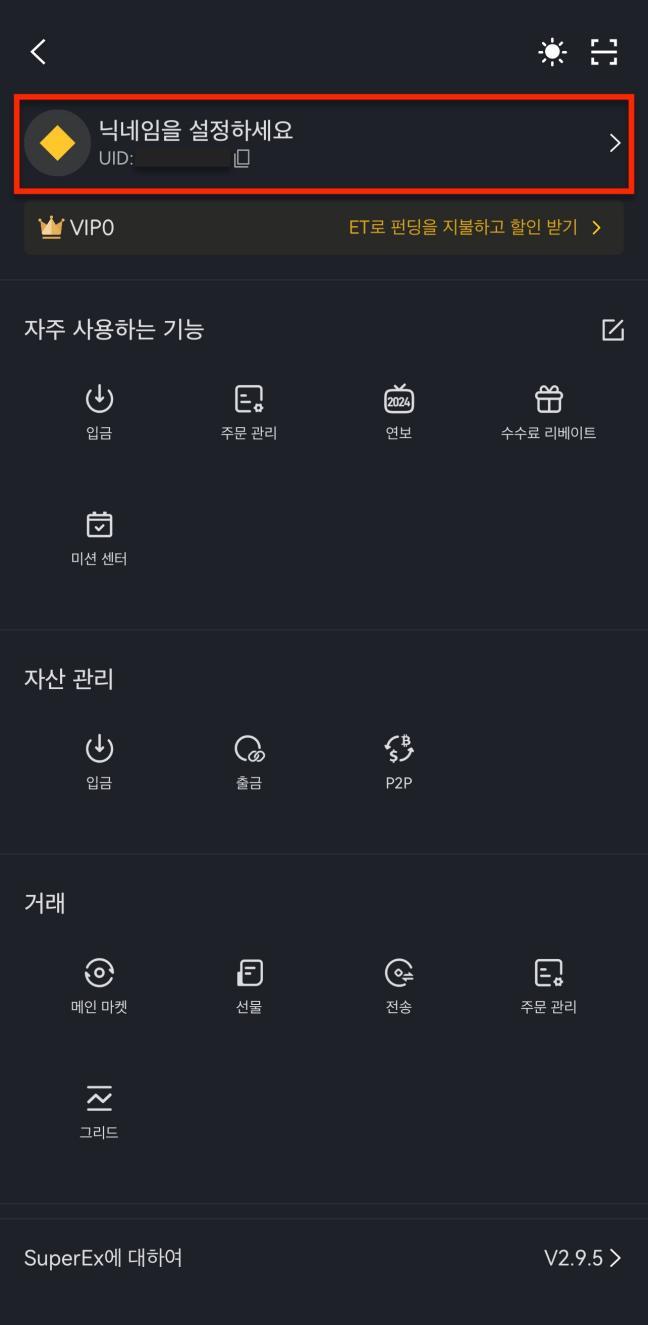Open P2P trading
The image size is (648, 1325).
pyautogui.click(x=399, y=762)
